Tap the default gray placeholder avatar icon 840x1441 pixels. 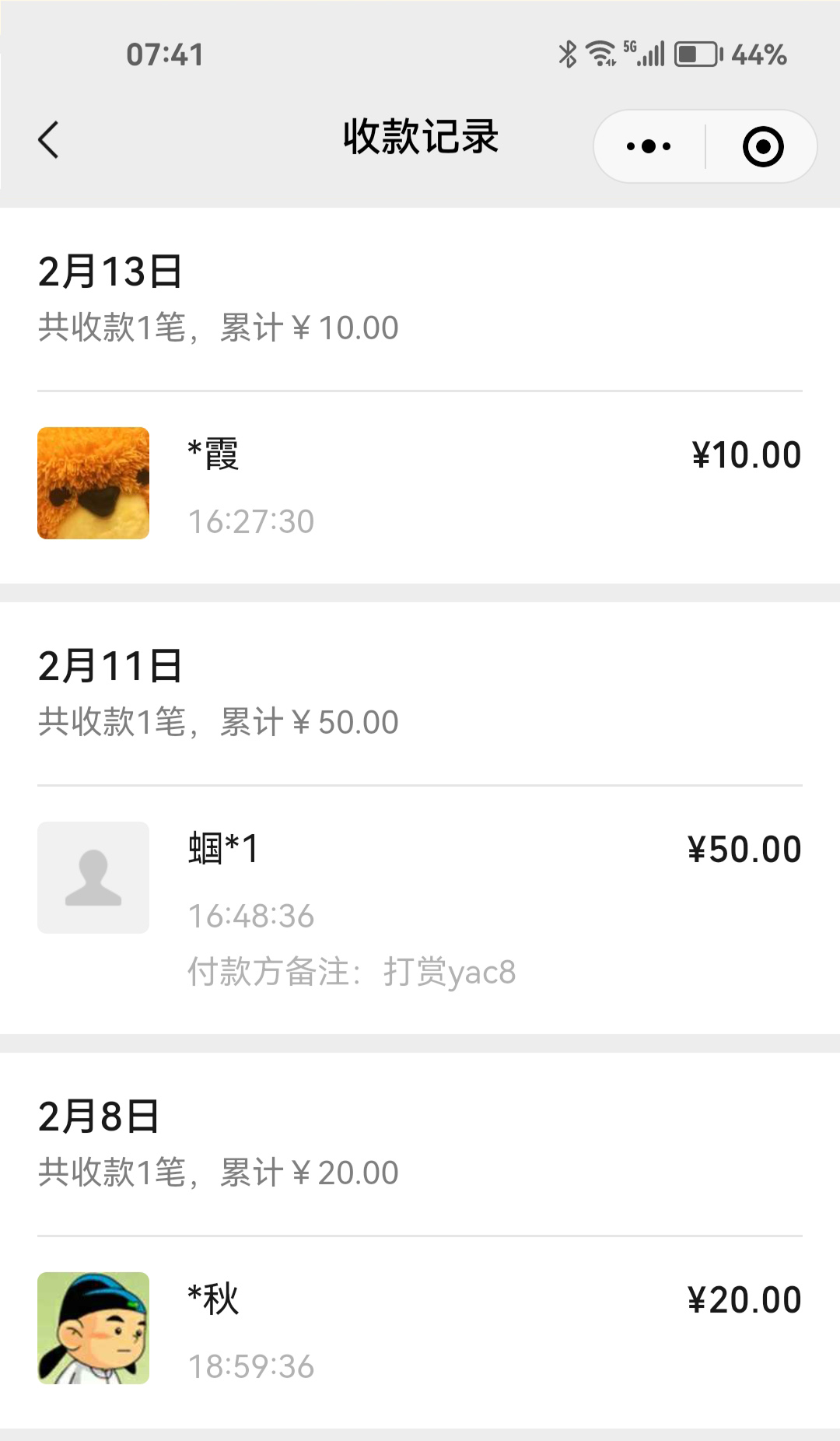93,877
